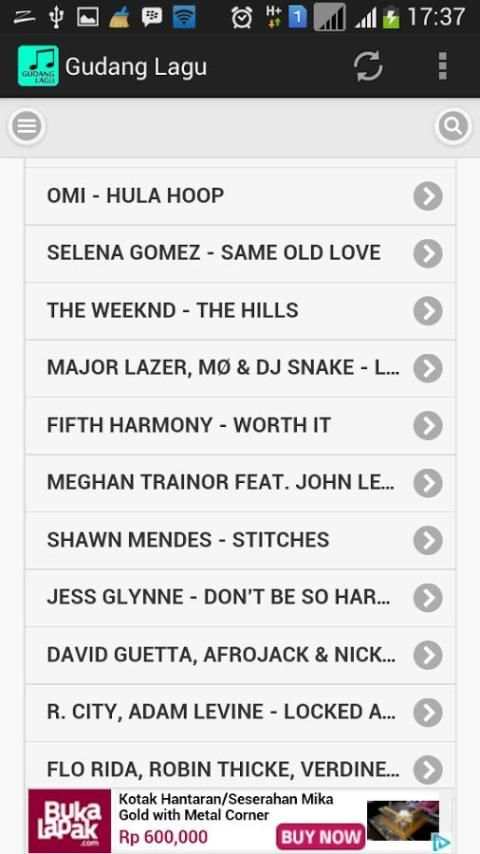480x854 pixels.
Task: Choose the Major Lazer, MØ & DJ Snake song
Action: pos(240,369)
